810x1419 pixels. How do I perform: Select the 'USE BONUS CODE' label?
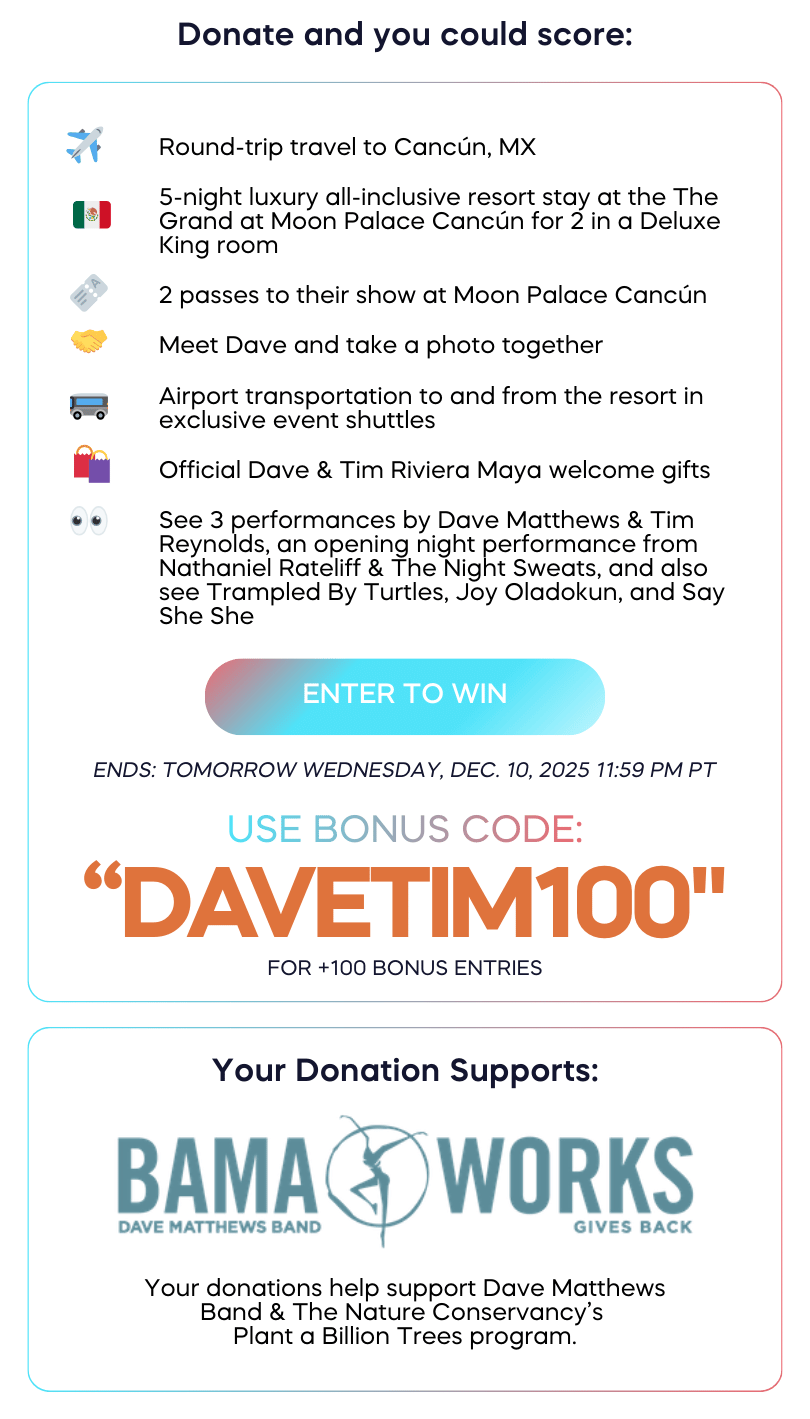404,829
